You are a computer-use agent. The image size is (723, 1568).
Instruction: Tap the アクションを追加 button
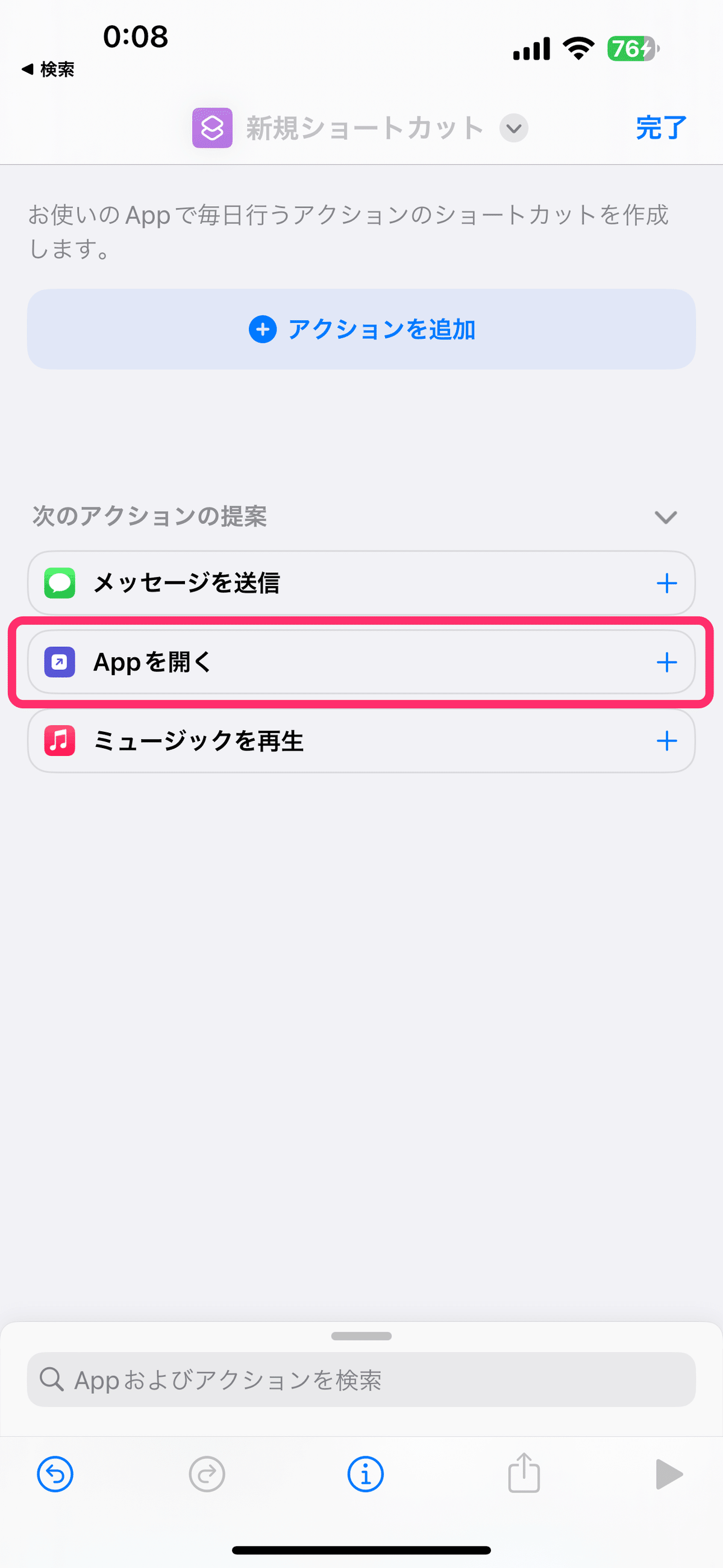pos(361,329)
